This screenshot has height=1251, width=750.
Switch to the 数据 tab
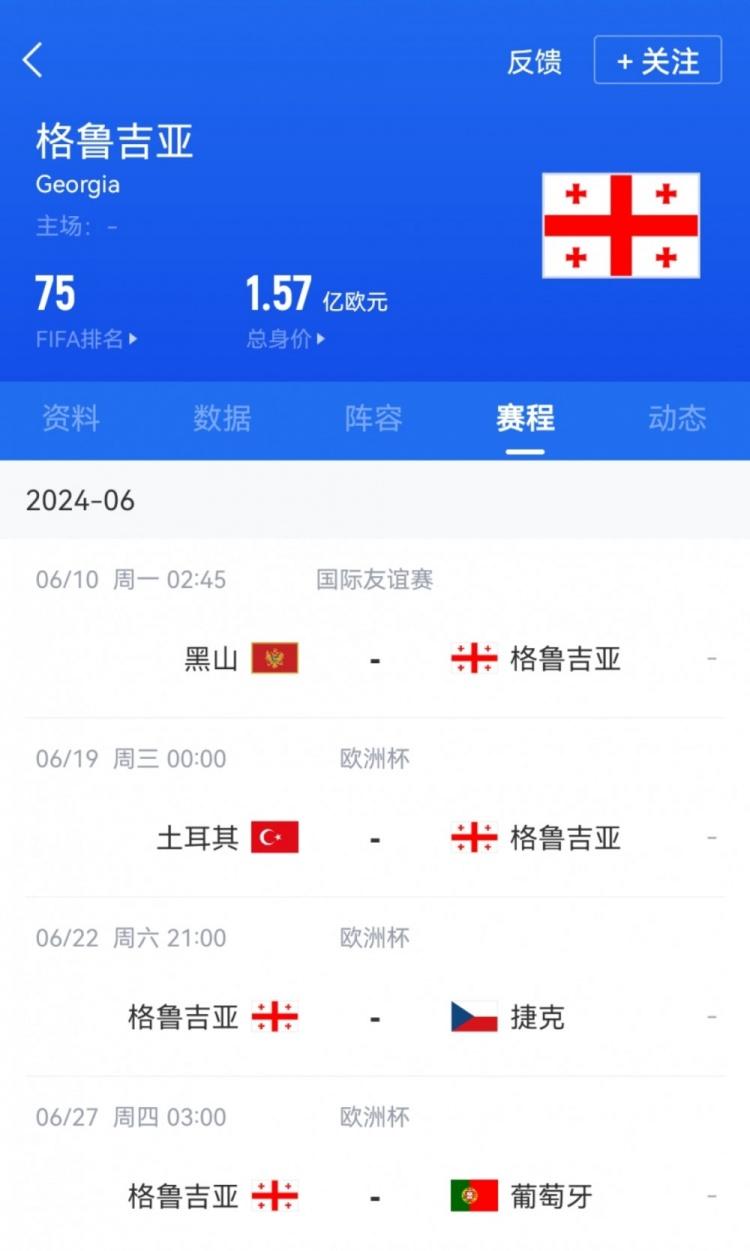coord(222,418)
